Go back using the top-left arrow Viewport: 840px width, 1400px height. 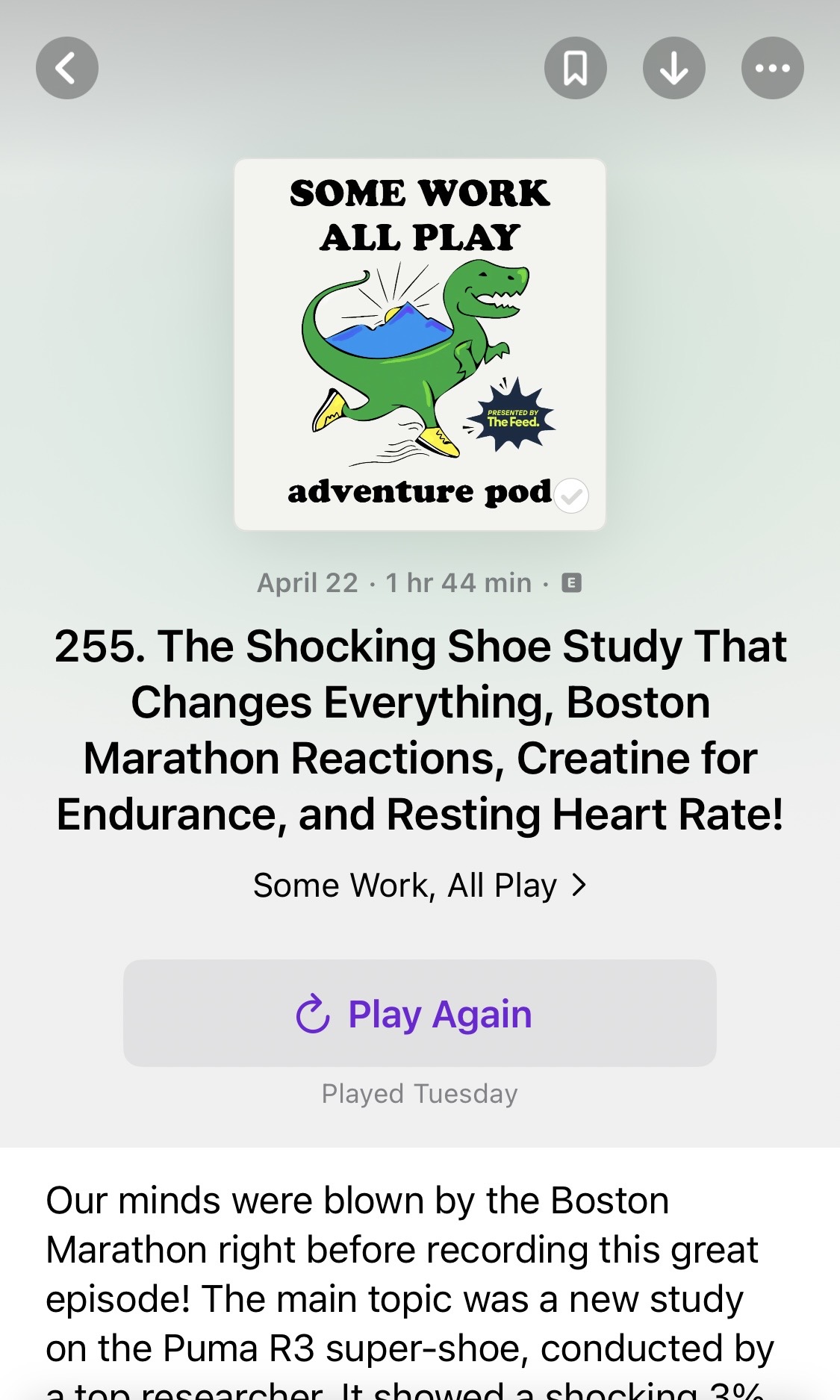tap(67, 68)
